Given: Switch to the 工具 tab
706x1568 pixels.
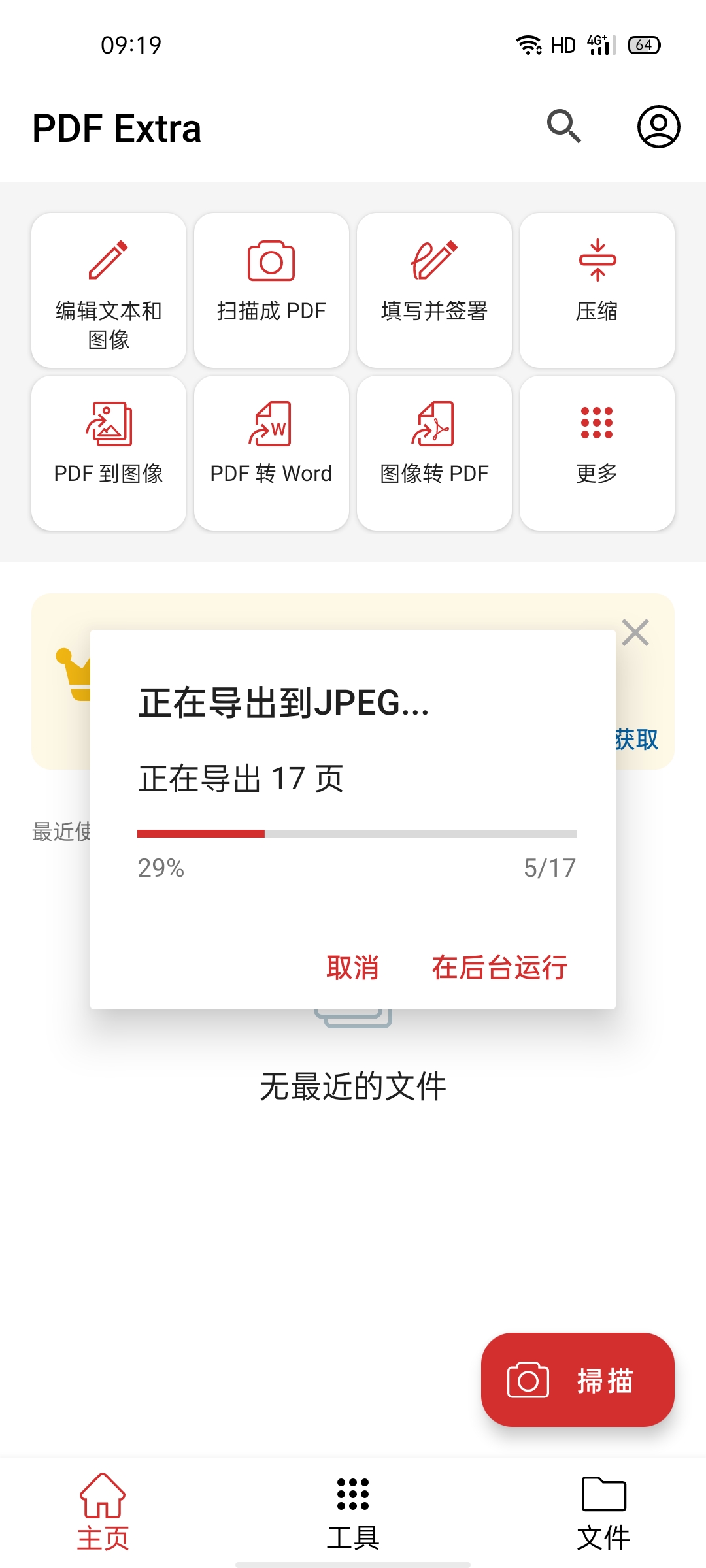Looking at the screenshot, I should click(x=353, y=1512).
